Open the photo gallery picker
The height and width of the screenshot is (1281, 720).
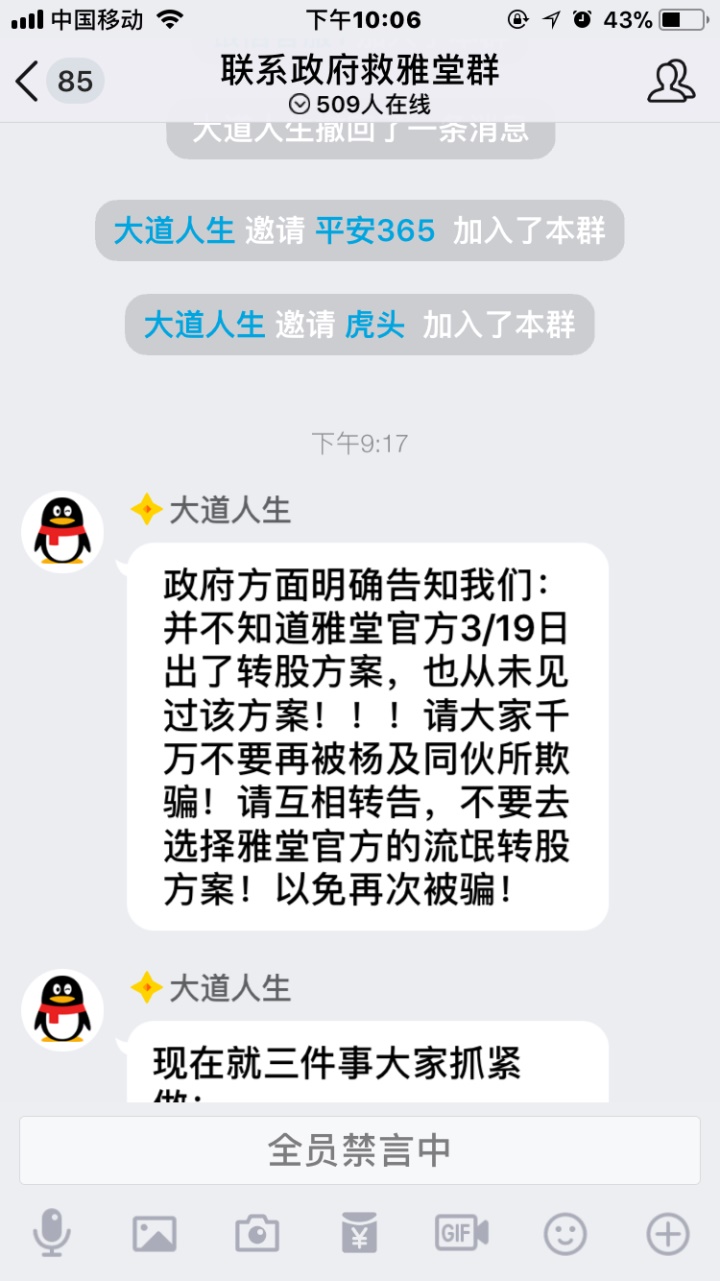(x=154, y=1233)
